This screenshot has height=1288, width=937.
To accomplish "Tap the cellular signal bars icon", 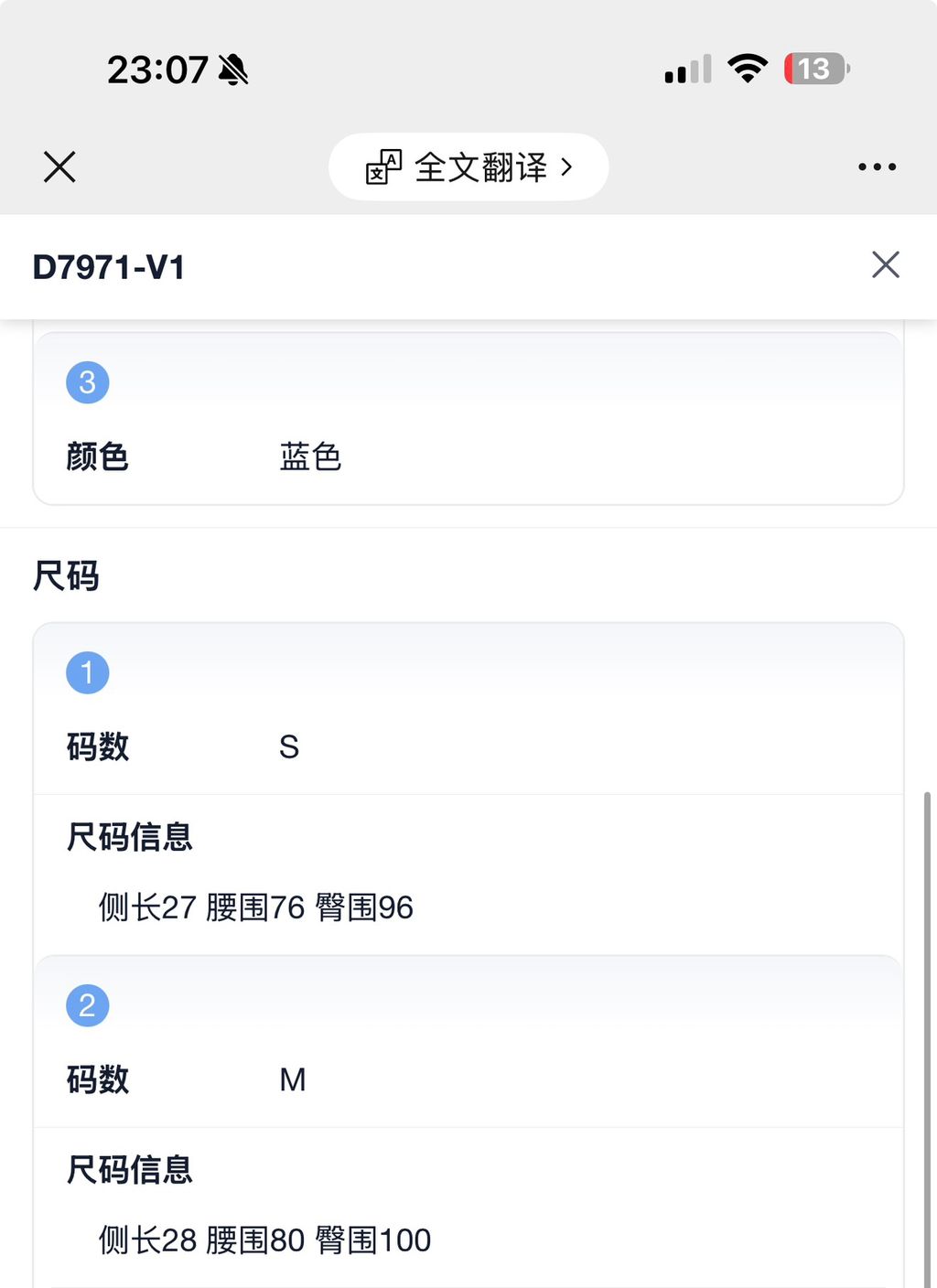I will pyautogui.click(x=684, y=69).
